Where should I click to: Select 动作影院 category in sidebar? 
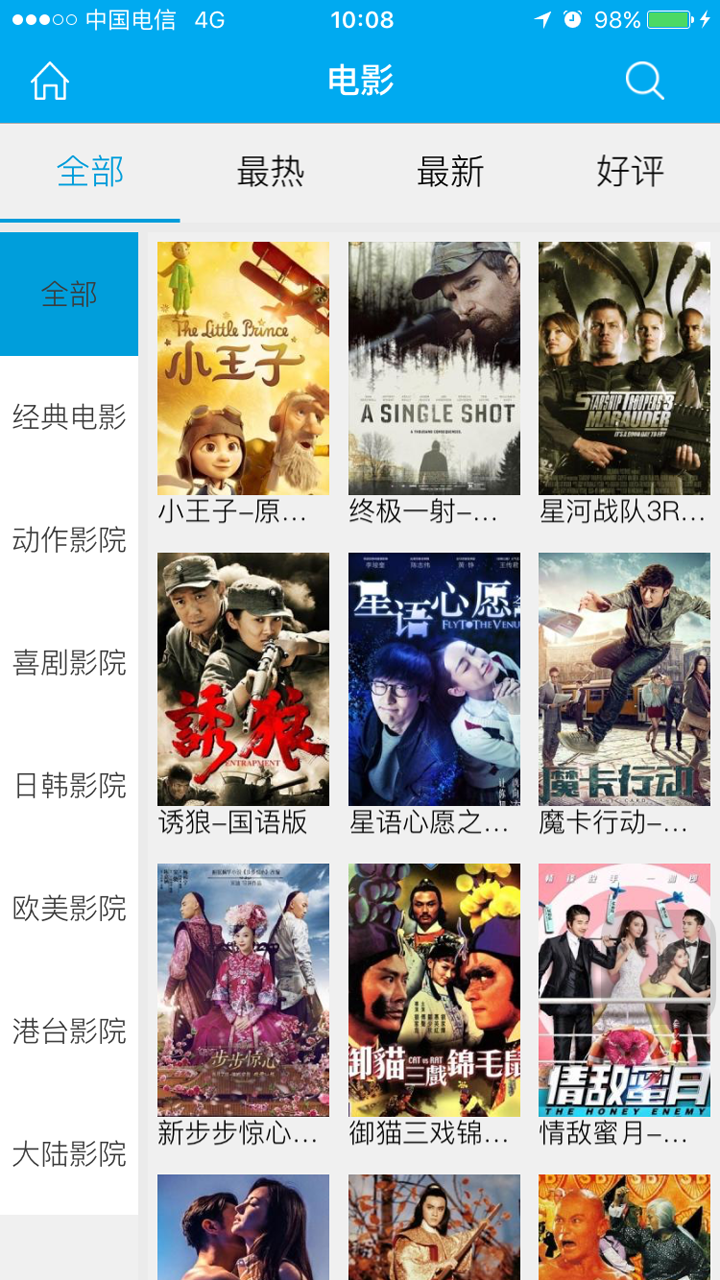[69, 540]
